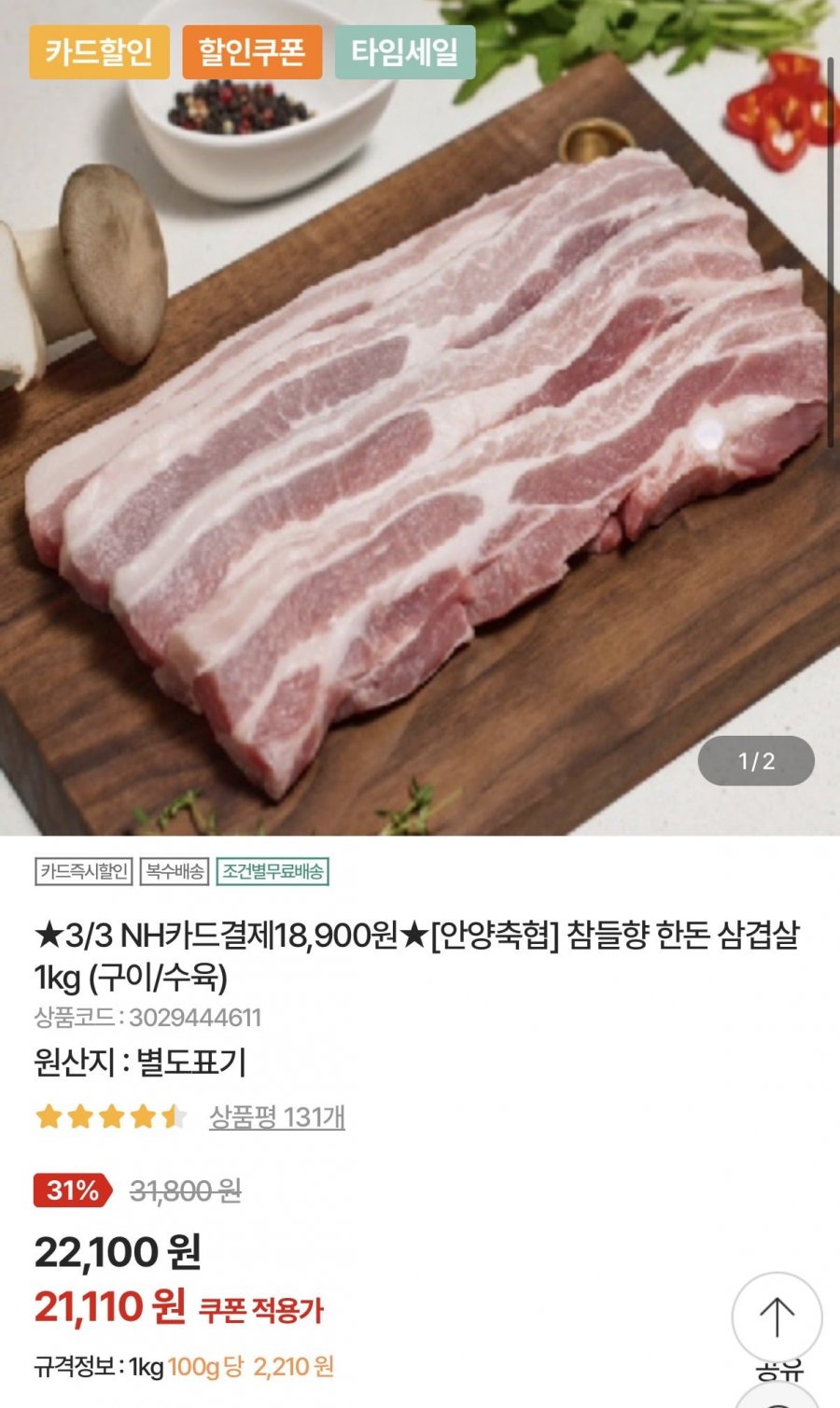Tap the scroll-to-top arrow button
840x1408 pixels.
coord(777,1317)
